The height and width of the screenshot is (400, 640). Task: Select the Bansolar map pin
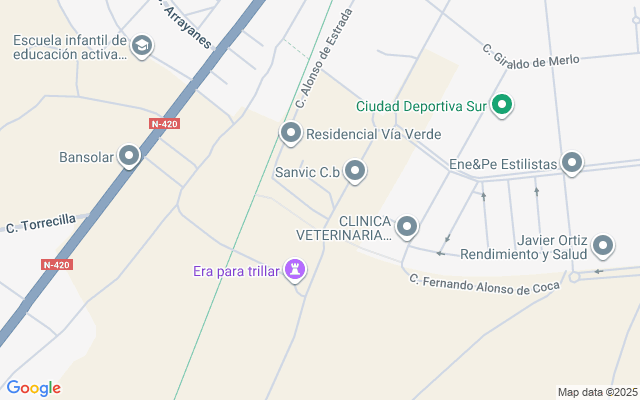pos(129,156)
